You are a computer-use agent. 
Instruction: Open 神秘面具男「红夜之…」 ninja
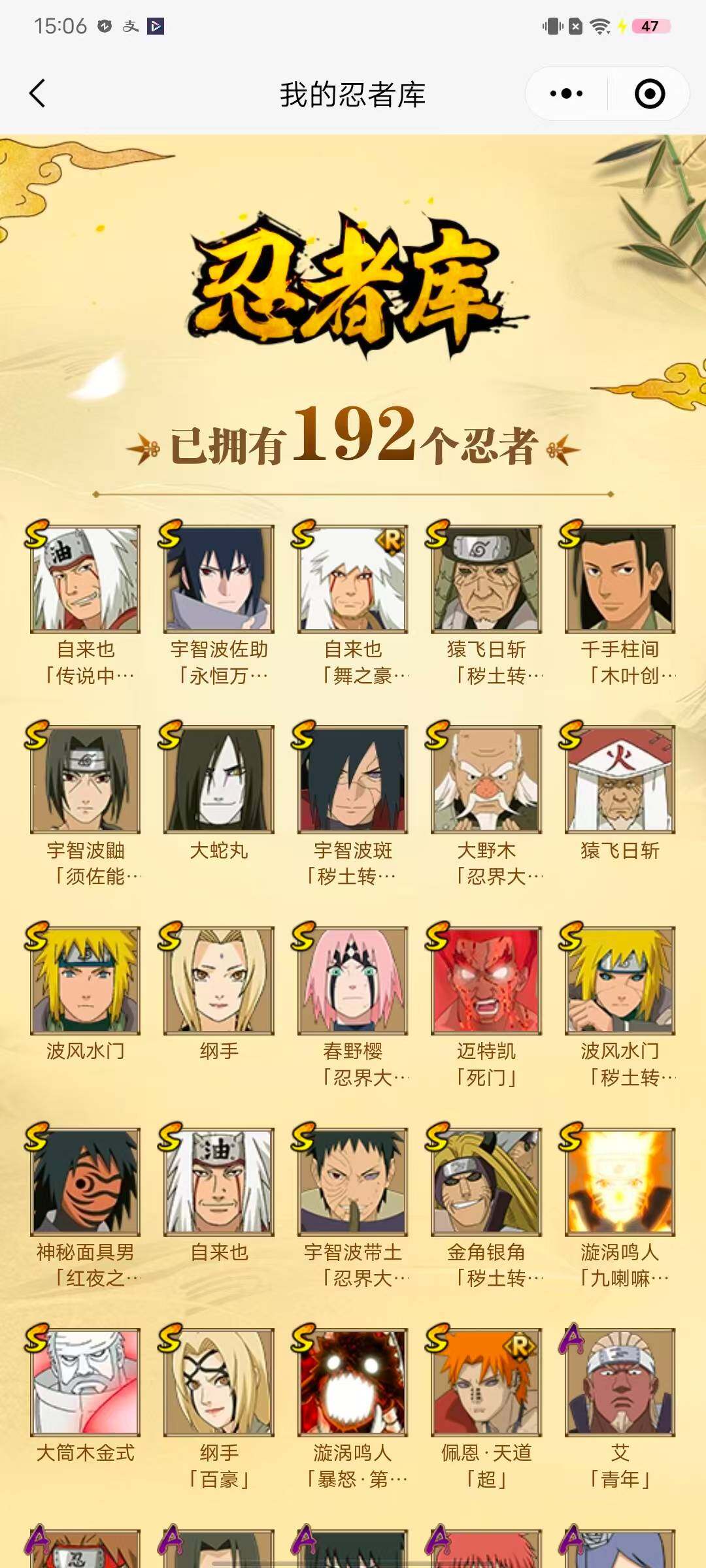tap(86, 1181)
